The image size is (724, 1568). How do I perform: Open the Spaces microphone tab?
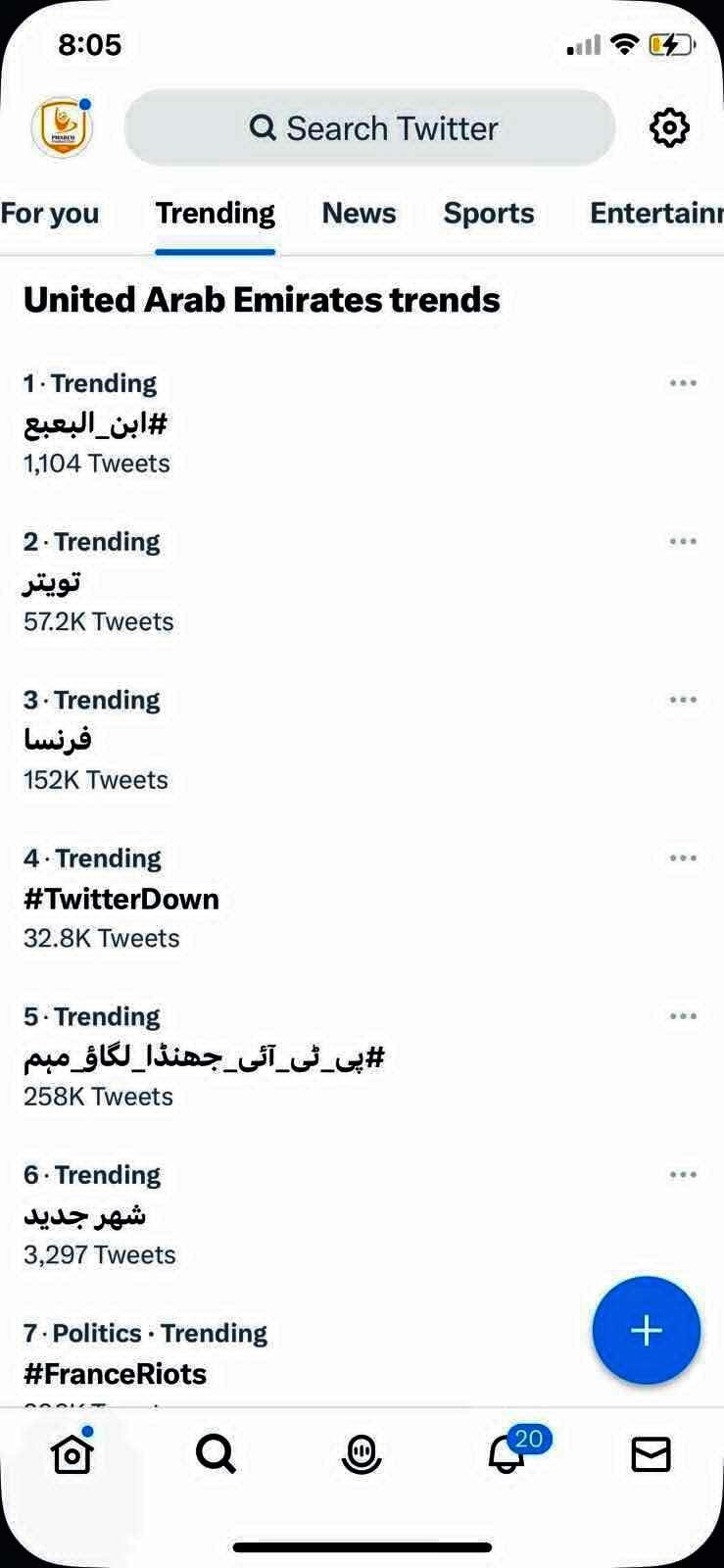tap(362, 1454)
